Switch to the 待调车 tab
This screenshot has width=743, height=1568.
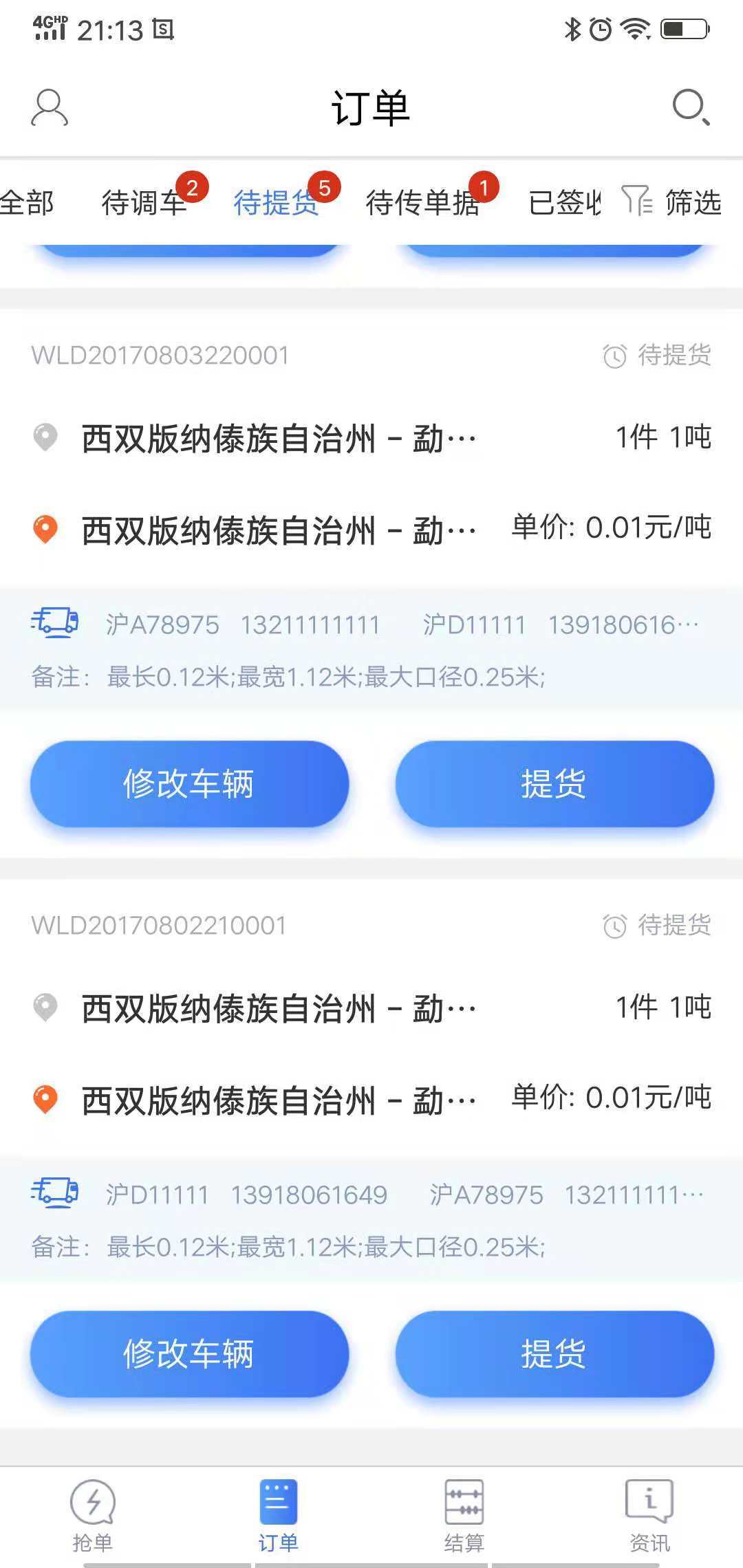(144, 203)
